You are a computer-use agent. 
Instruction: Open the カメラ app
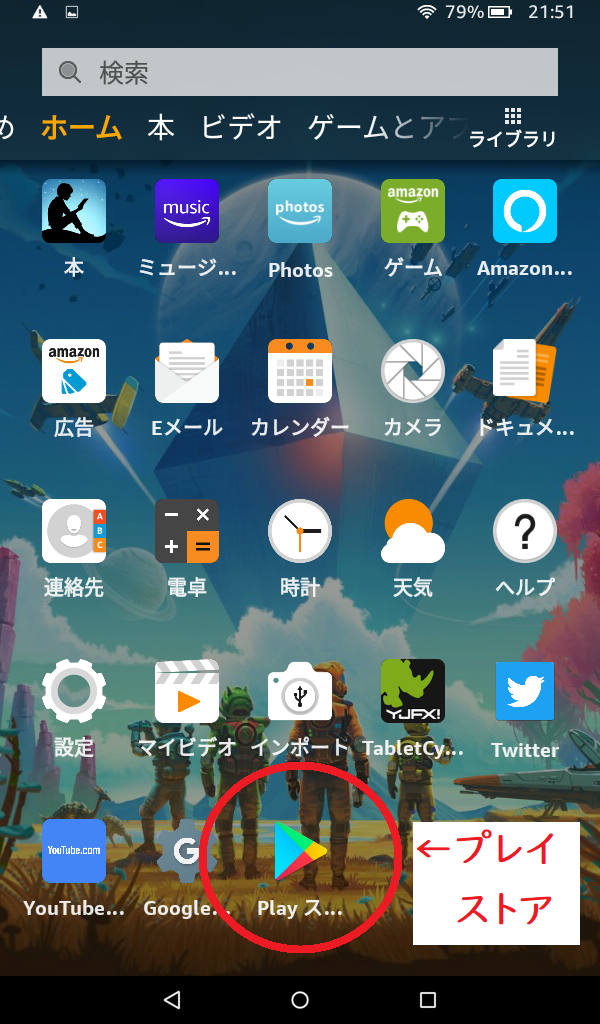(x=413, y=372)
